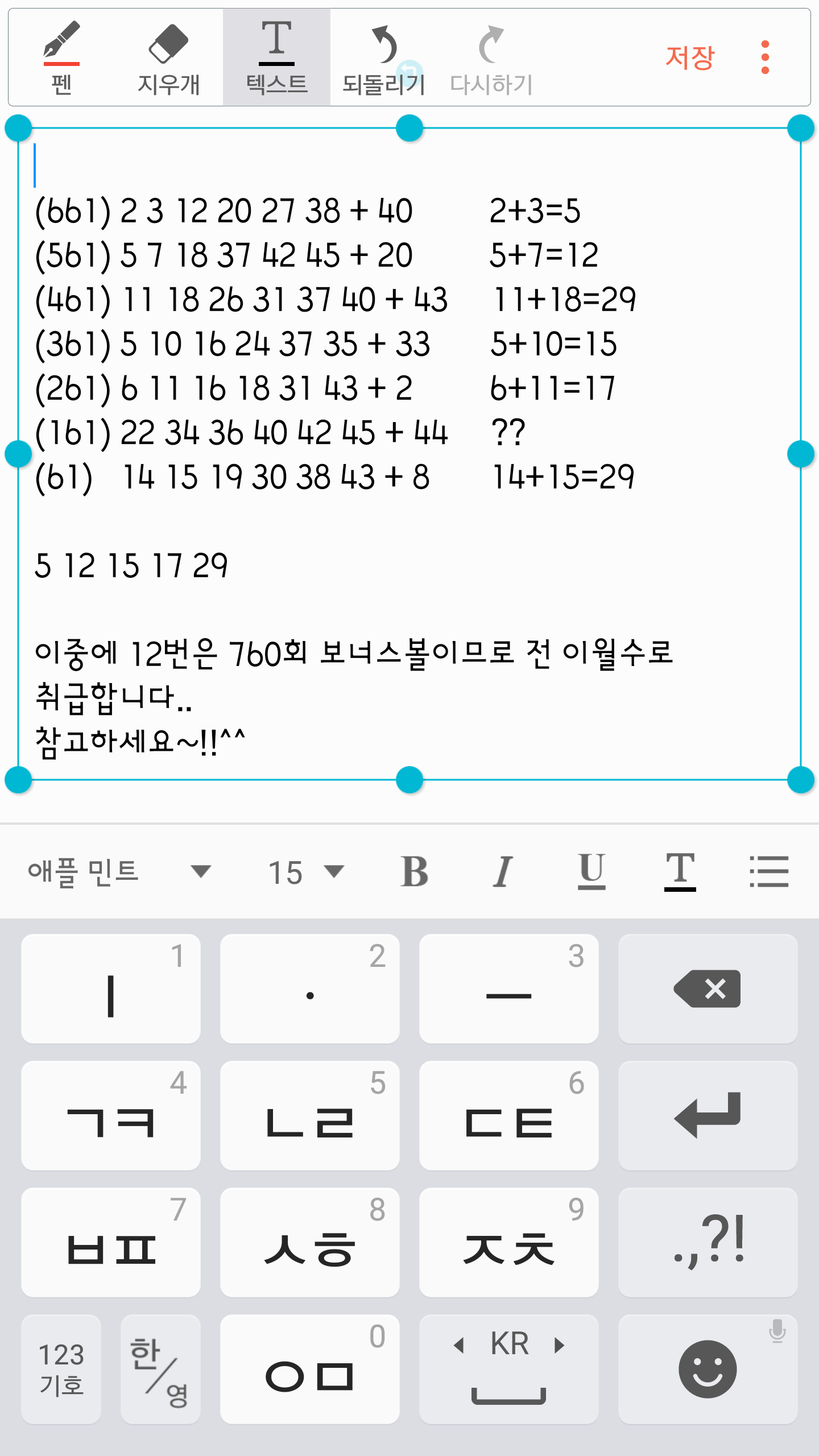
Task: Tap the enter key on keyboard
Action: [708, 1115]
